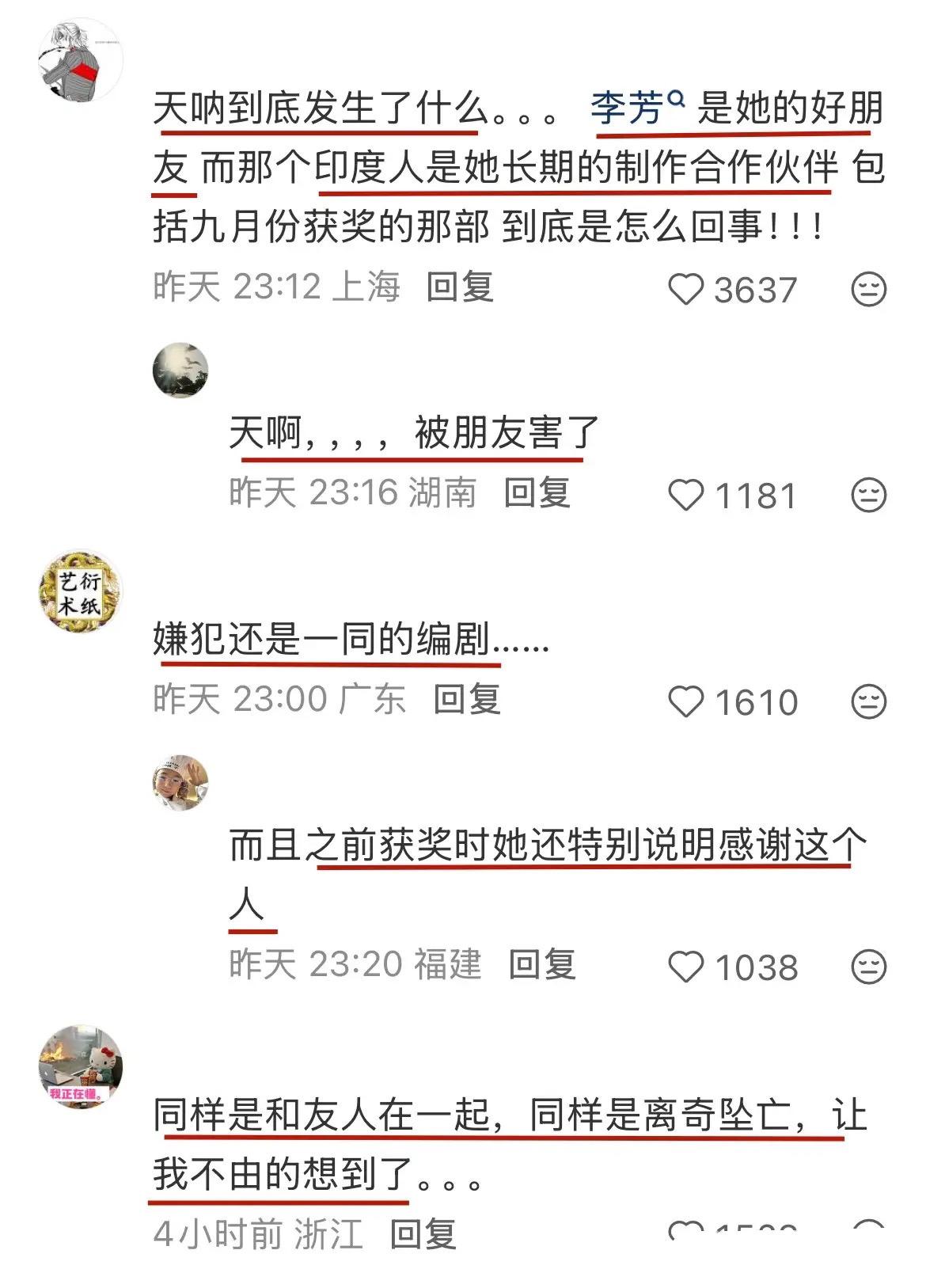Reply to the 4小时前 浙江 comment

423,1233
